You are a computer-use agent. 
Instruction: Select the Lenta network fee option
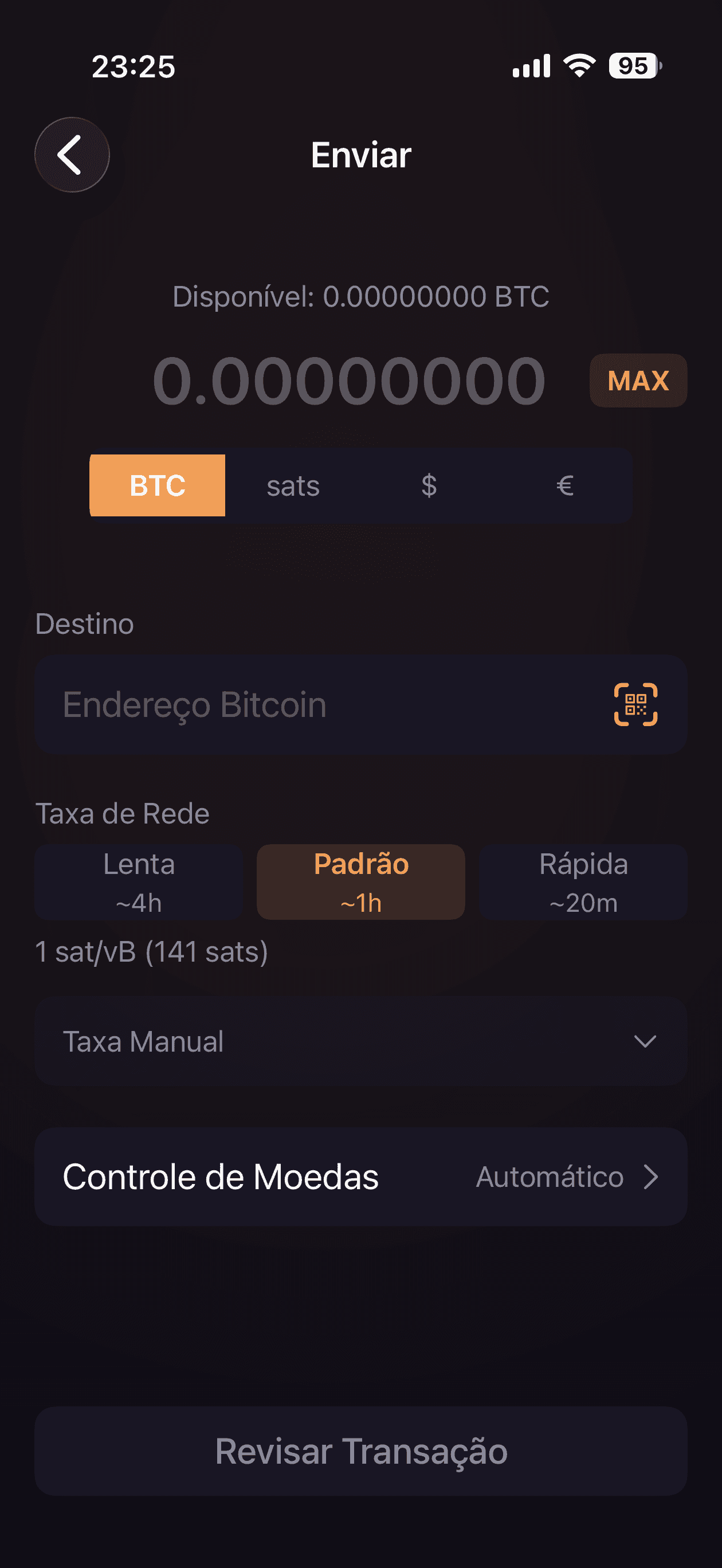[x=138, y=881]
